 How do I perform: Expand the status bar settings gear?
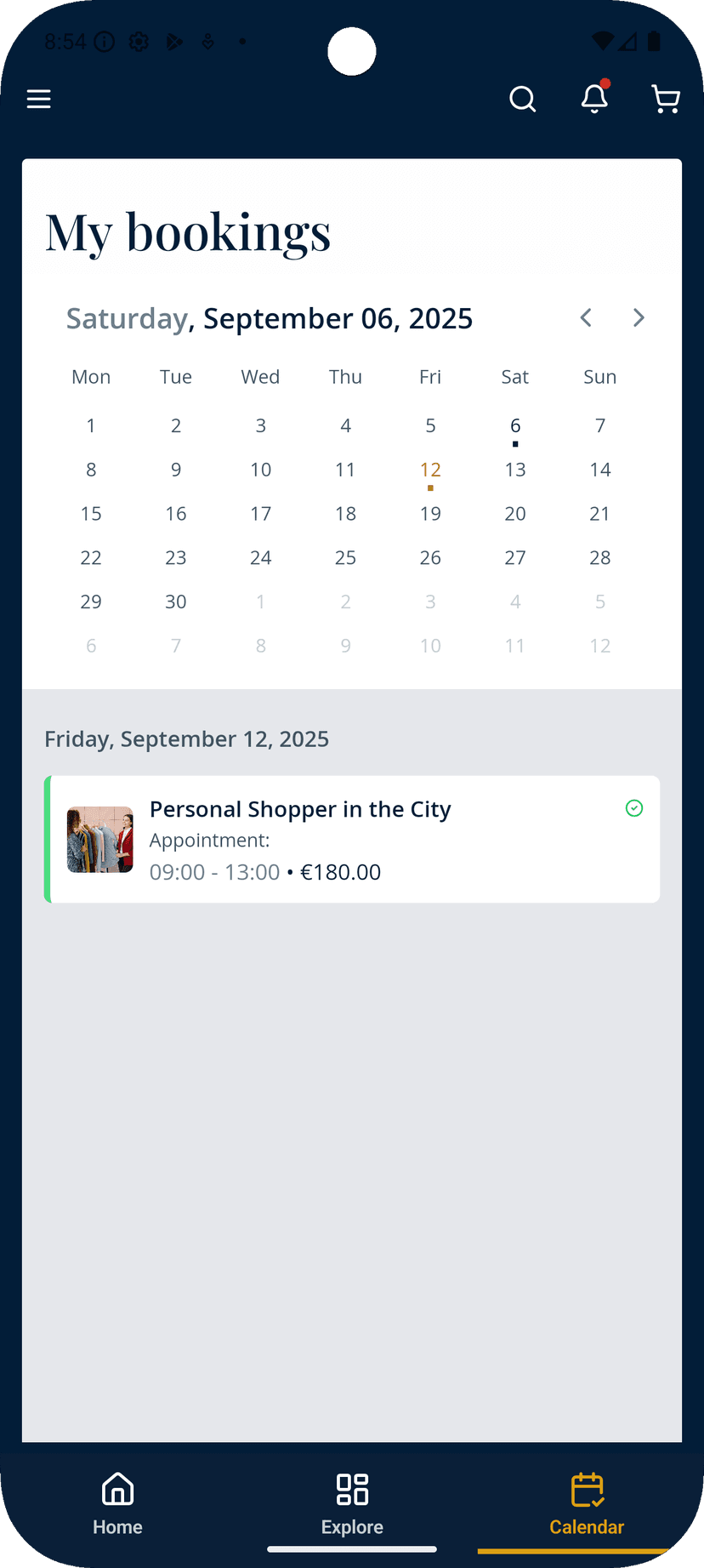click(x=139, y=41)
